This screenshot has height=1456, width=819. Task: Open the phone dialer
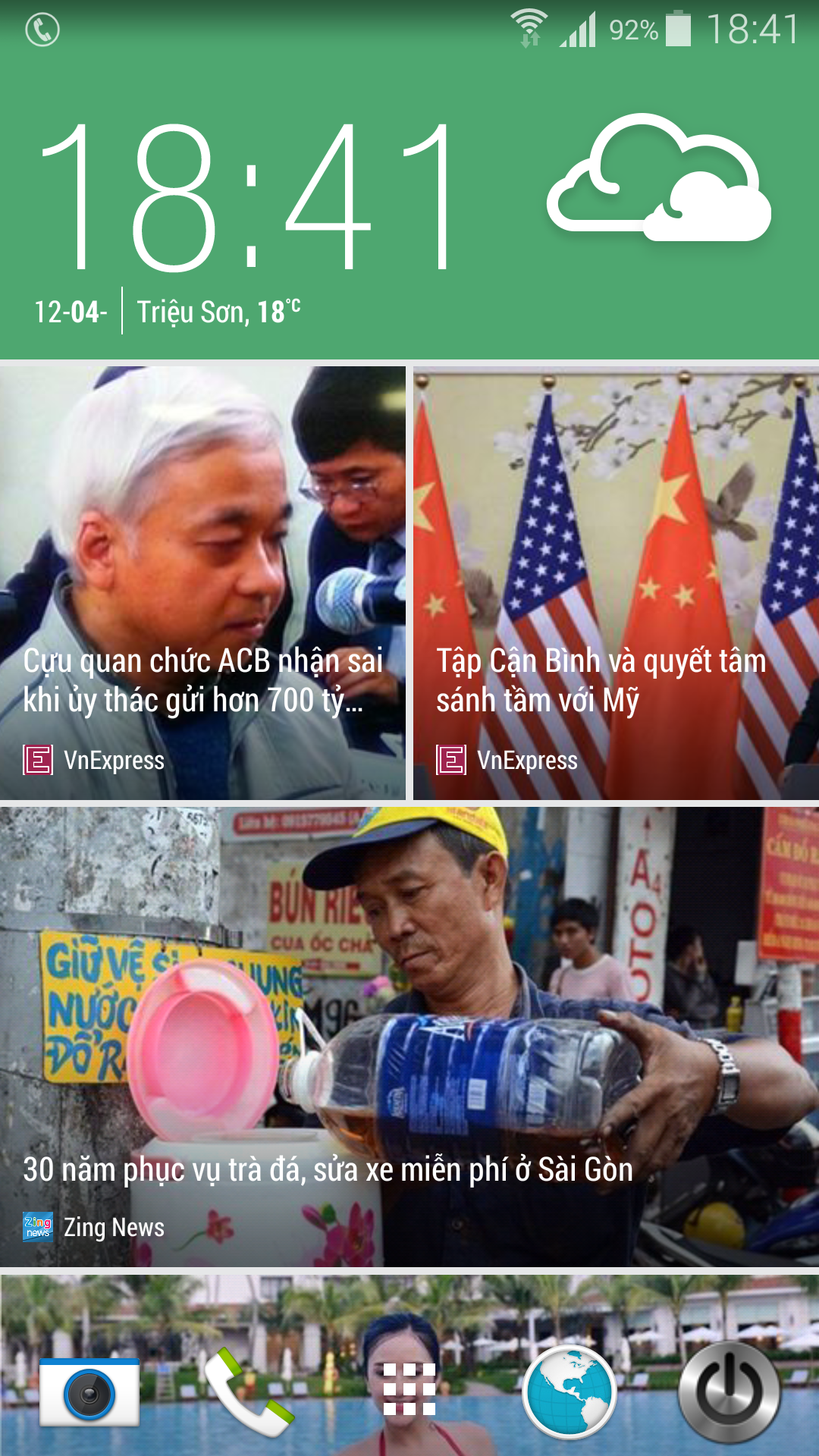[x=249, y=1392]
